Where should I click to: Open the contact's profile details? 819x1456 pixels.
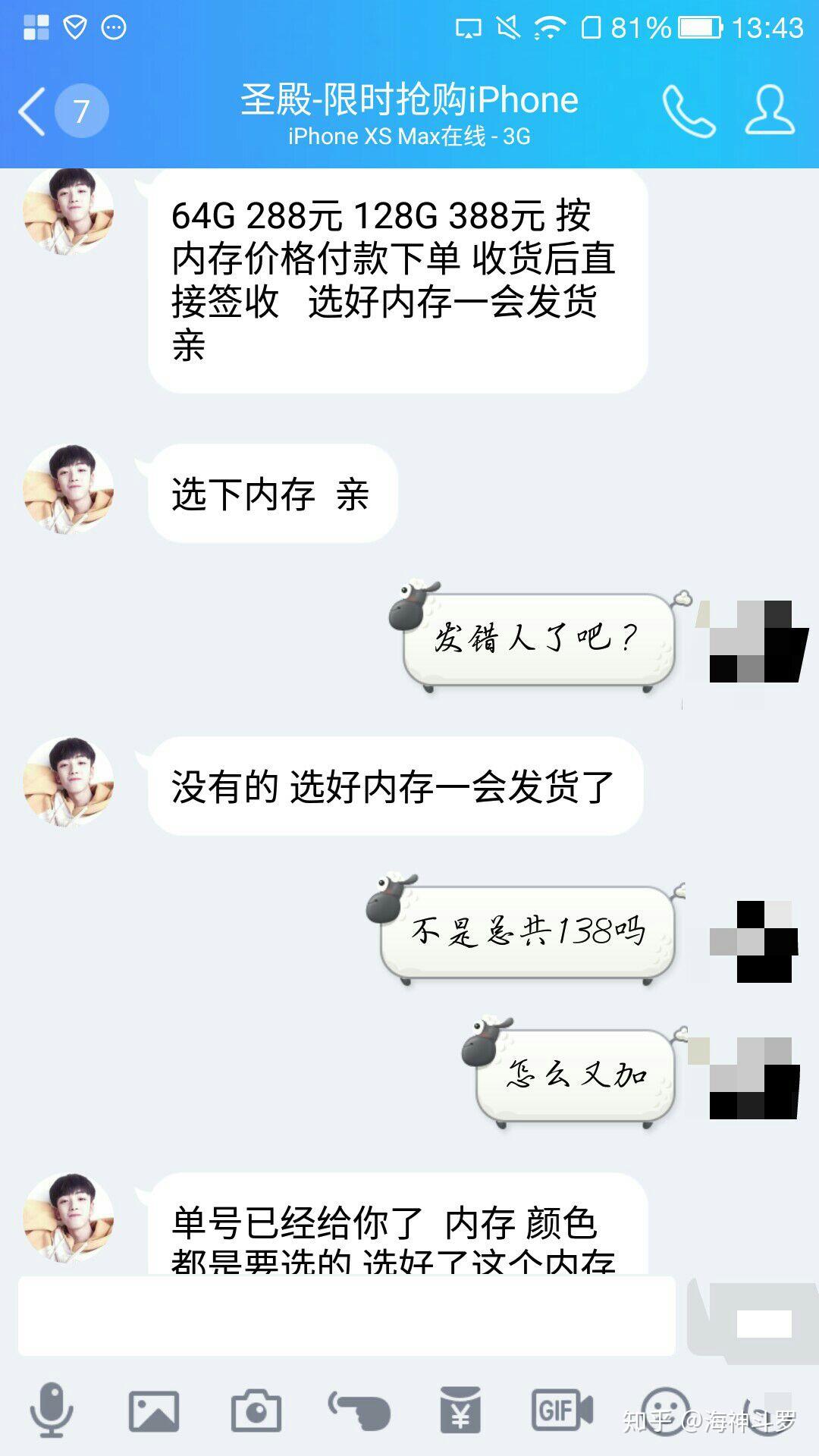pos(769,111)
